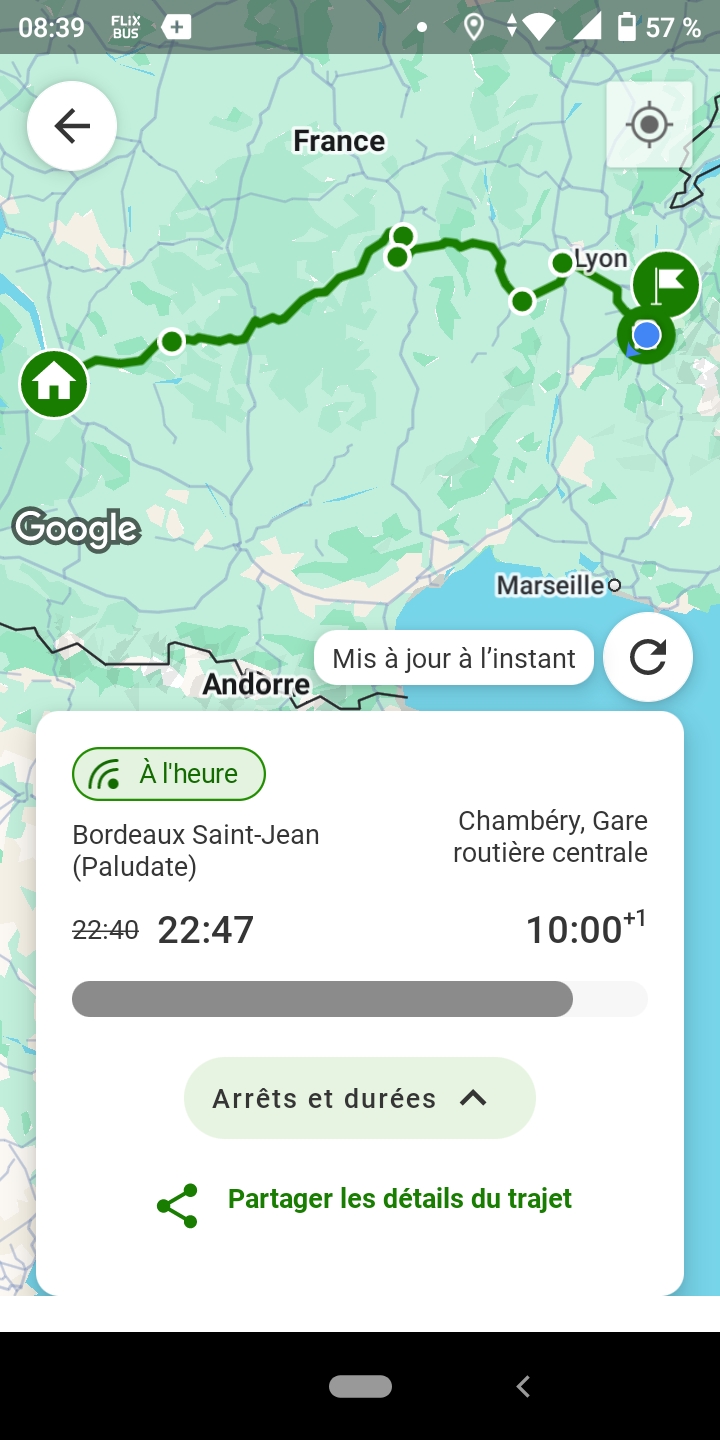Expand the Arrêts et durées section
The image size is (720, 1440).
point(360,1098)
